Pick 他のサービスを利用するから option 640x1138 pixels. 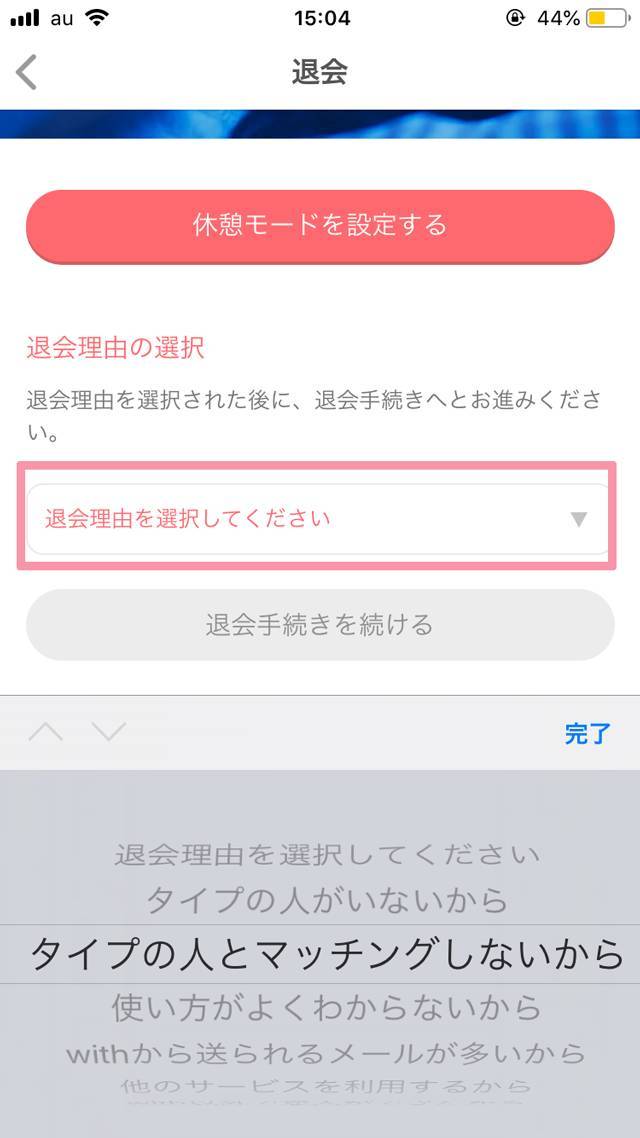tap(326, 1086)
